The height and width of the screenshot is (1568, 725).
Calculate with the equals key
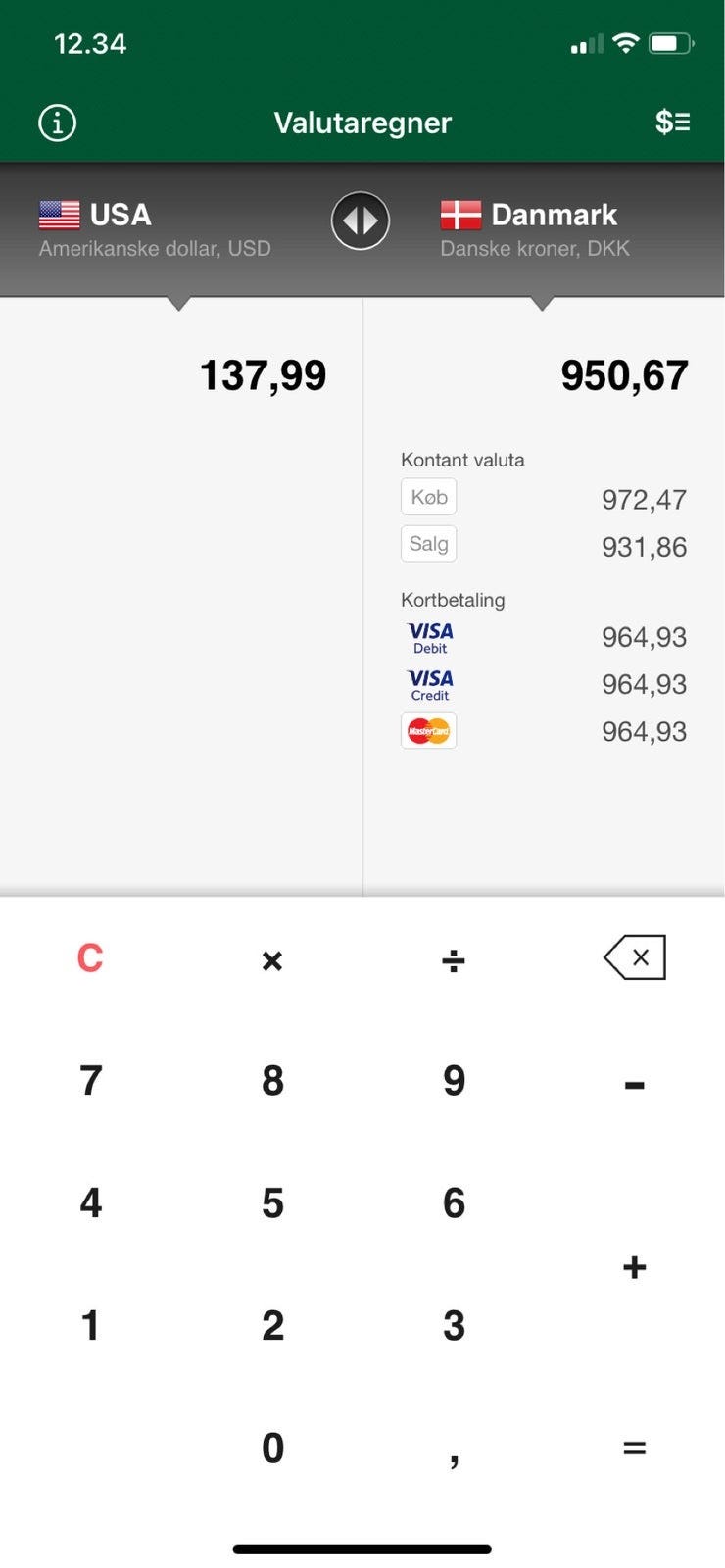point(635,1448)
